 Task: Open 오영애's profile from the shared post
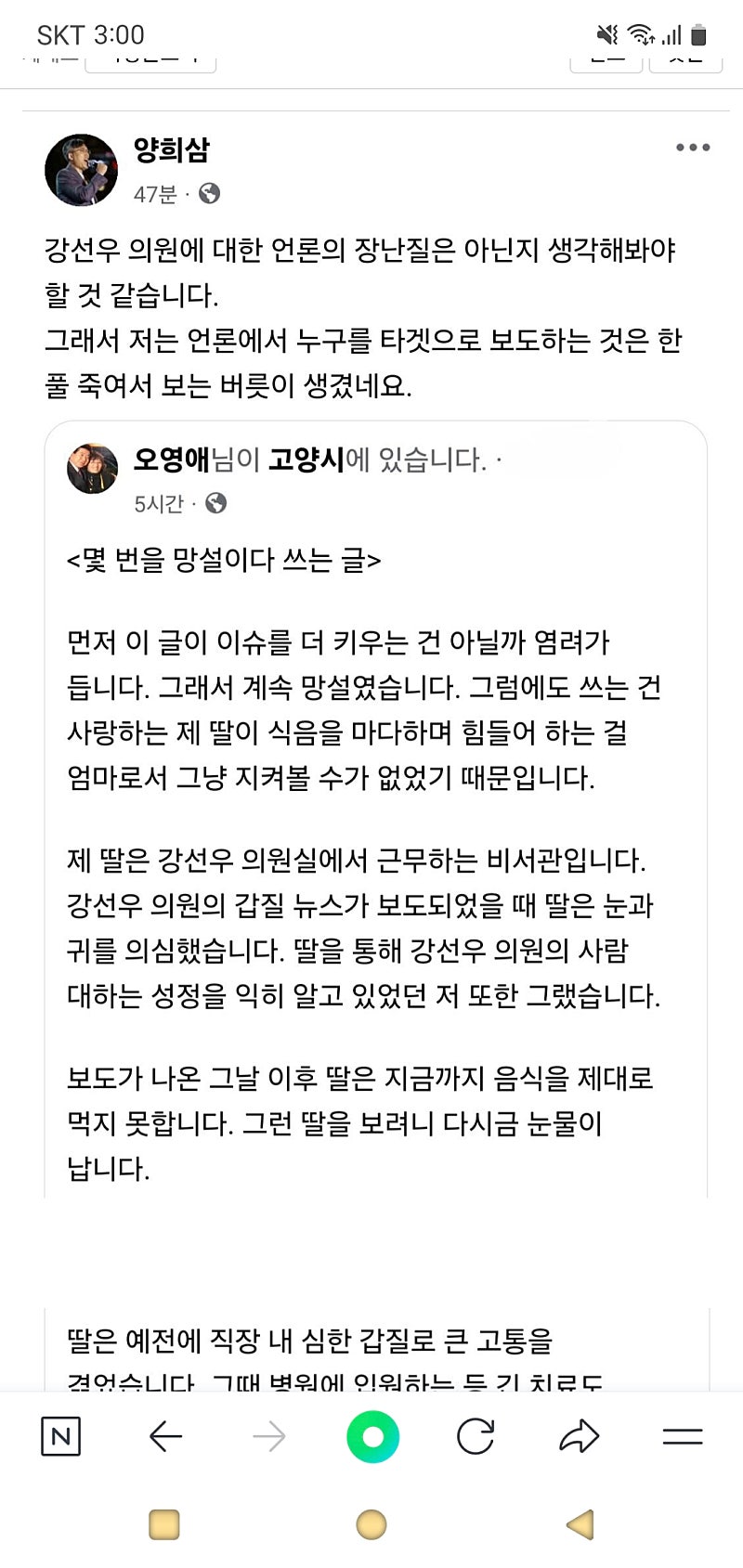pyautogui.click(x=172, y=459)
